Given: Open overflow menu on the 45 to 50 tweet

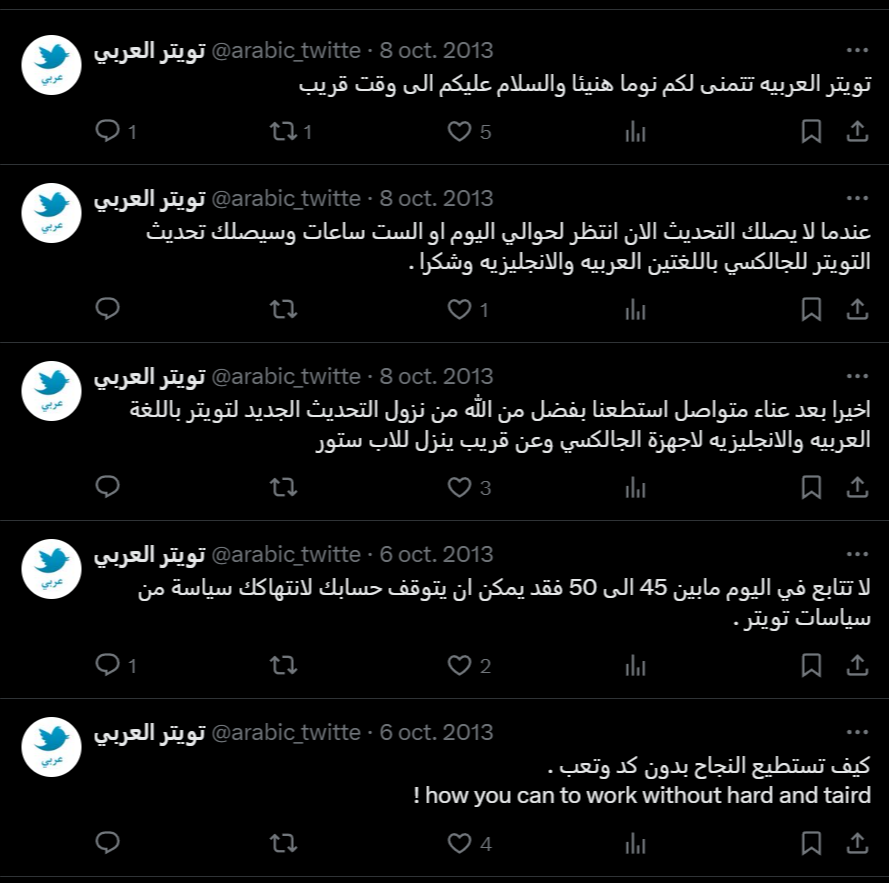Looking at the screenshot, I should (857, 554).
